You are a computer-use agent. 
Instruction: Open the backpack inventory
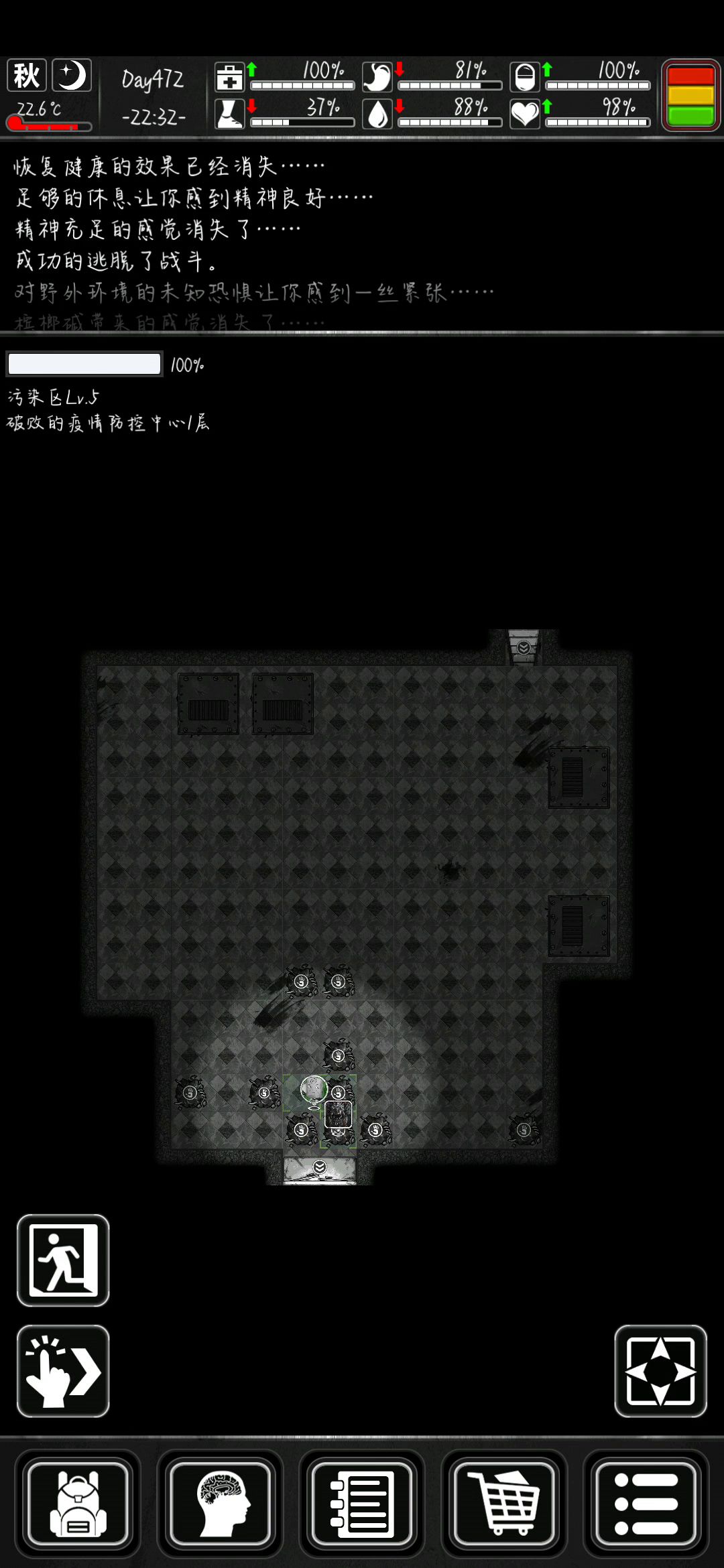[x=78, y=1503]
